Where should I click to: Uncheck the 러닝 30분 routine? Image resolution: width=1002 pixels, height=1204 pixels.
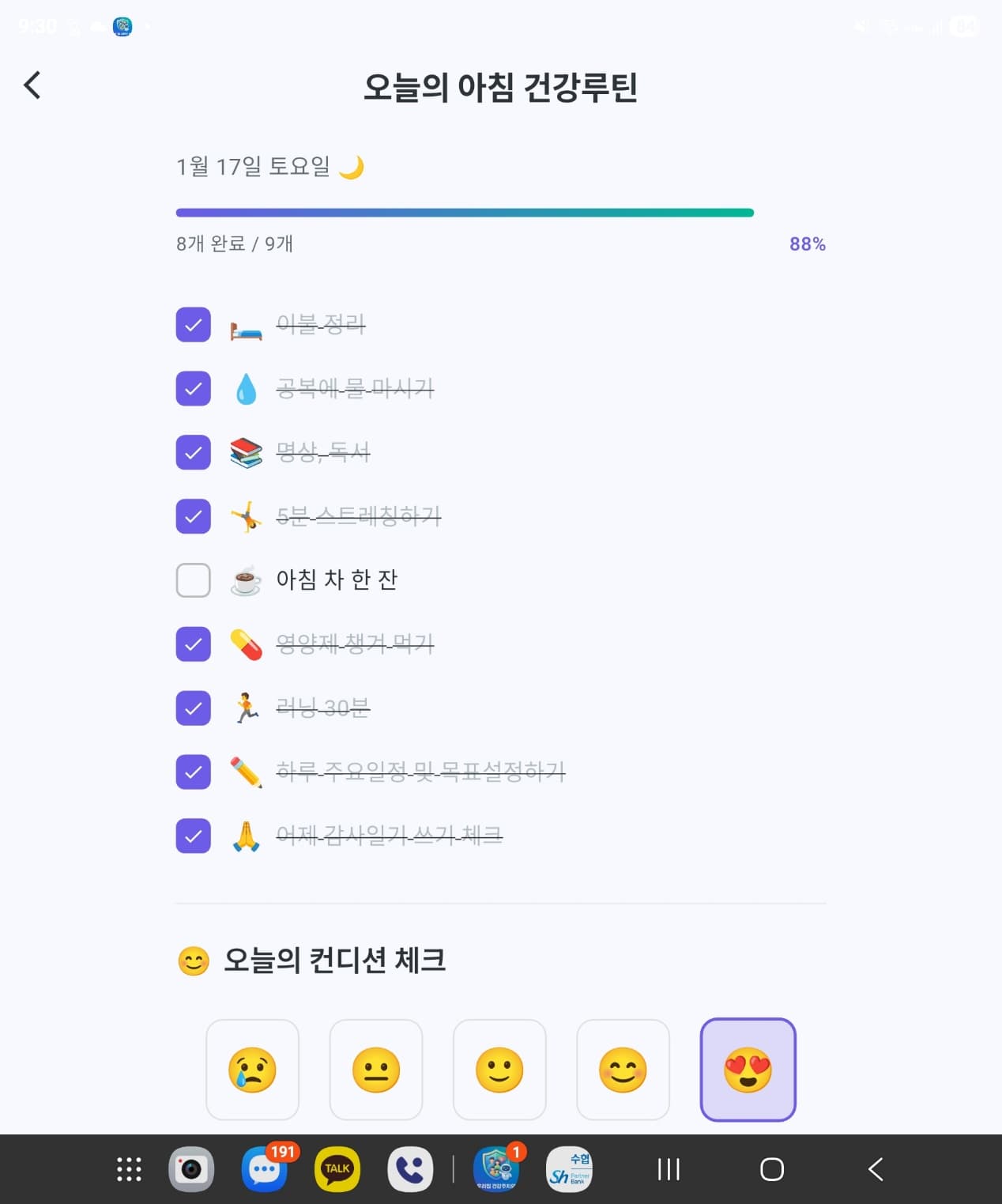[x=193, y=708]
